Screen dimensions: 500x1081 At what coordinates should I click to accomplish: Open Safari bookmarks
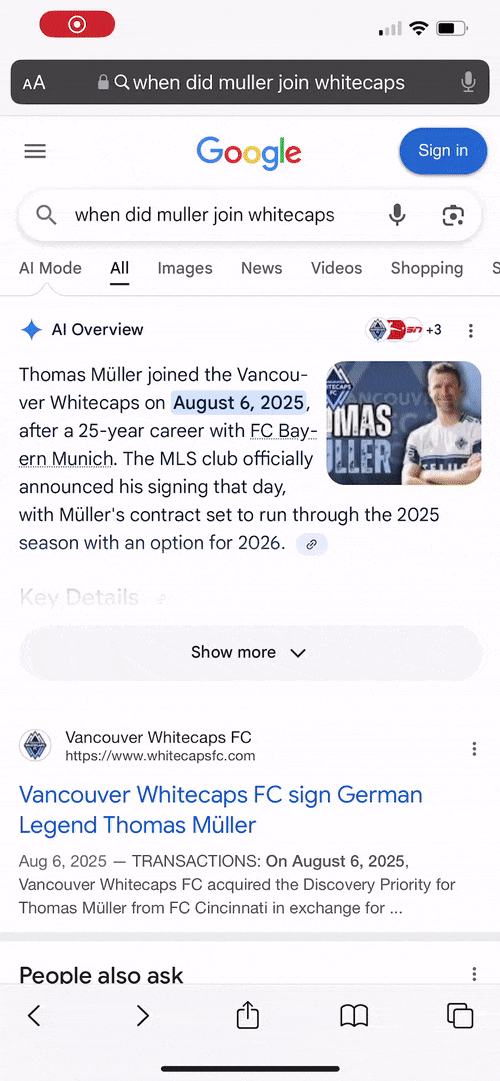[354, 1016]
